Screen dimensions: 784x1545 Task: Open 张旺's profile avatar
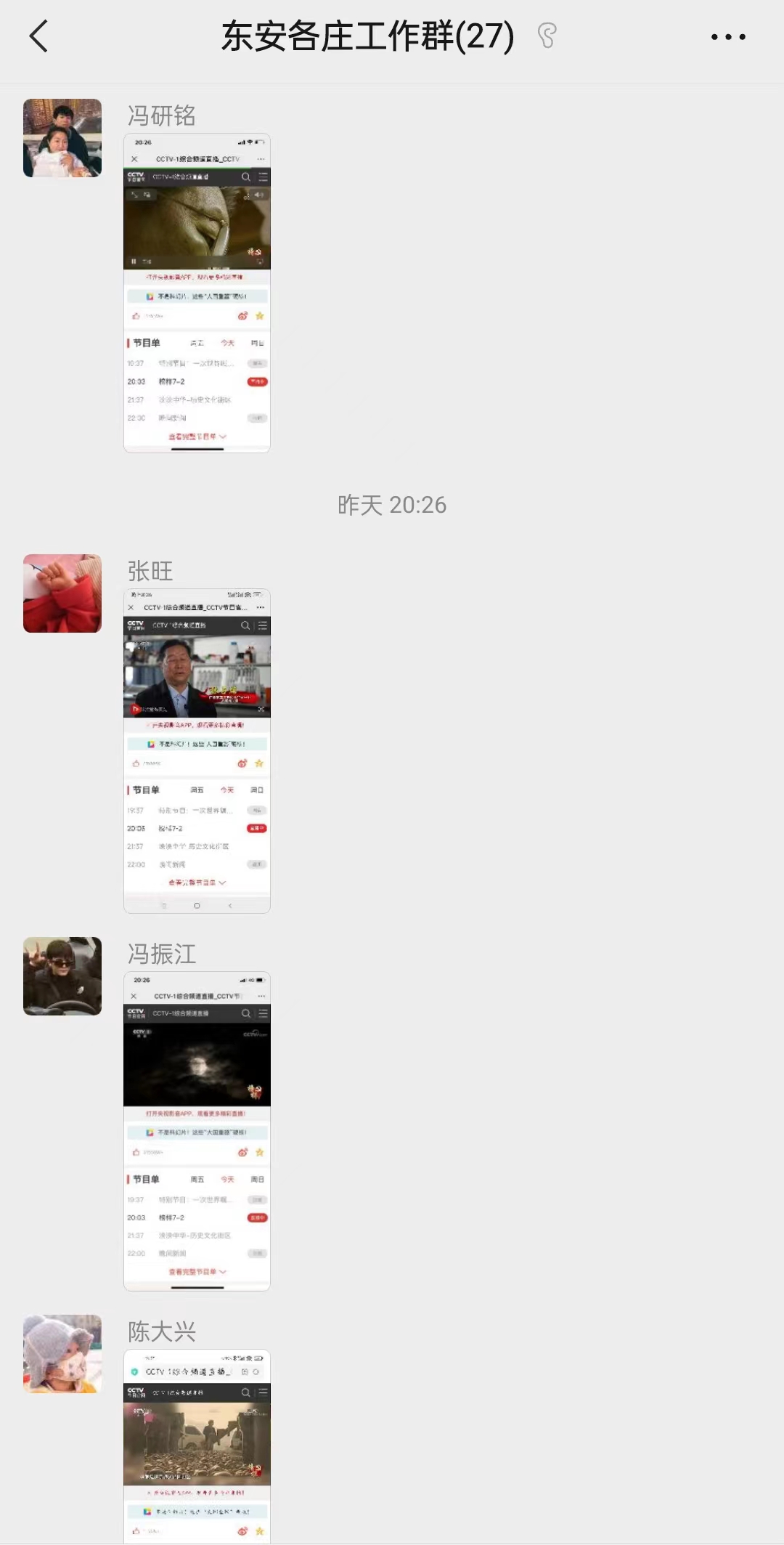(62, 593)
